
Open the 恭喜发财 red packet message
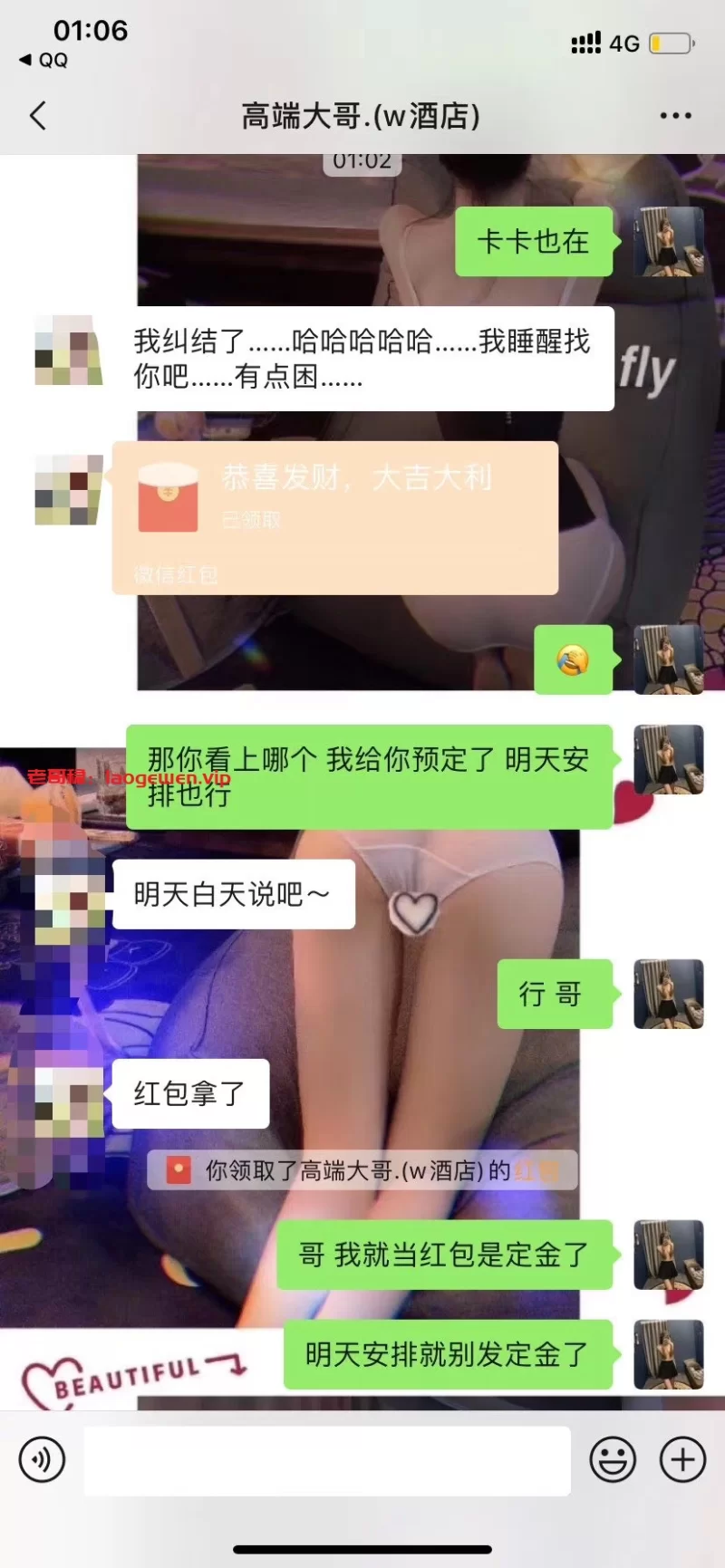click(334, 517)
